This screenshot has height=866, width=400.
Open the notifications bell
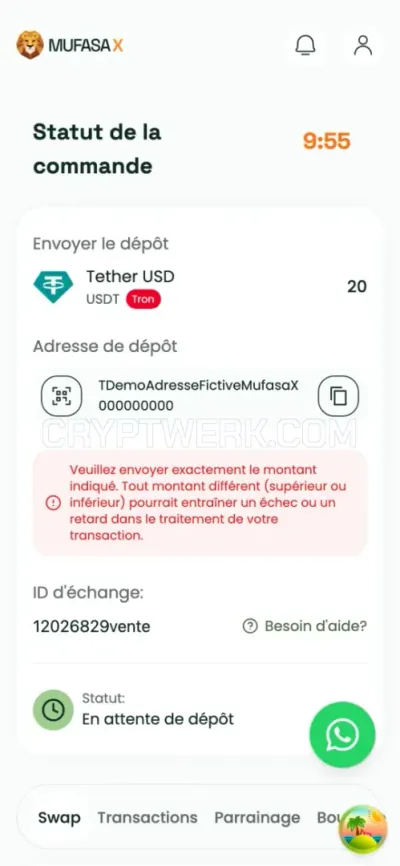click(306, 45)
